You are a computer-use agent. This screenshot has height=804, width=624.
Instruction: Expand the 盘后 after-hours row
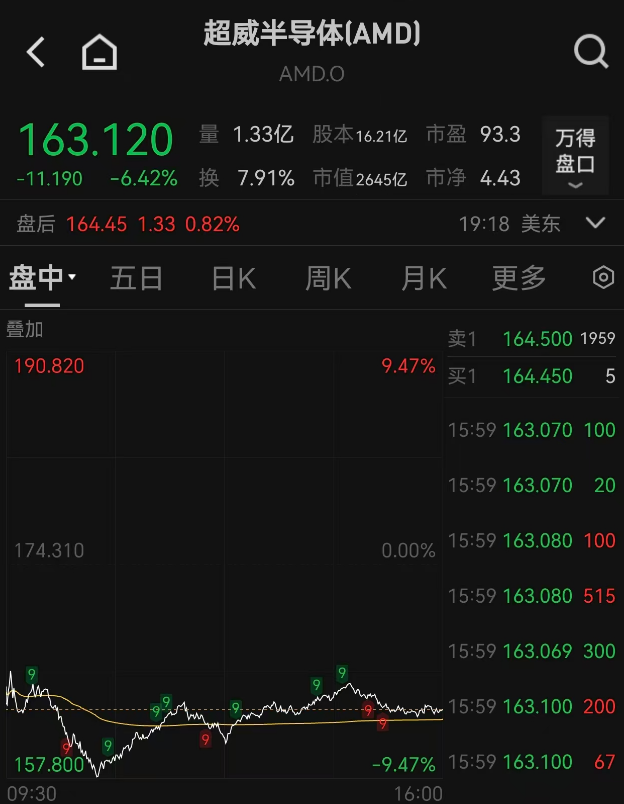595,223
